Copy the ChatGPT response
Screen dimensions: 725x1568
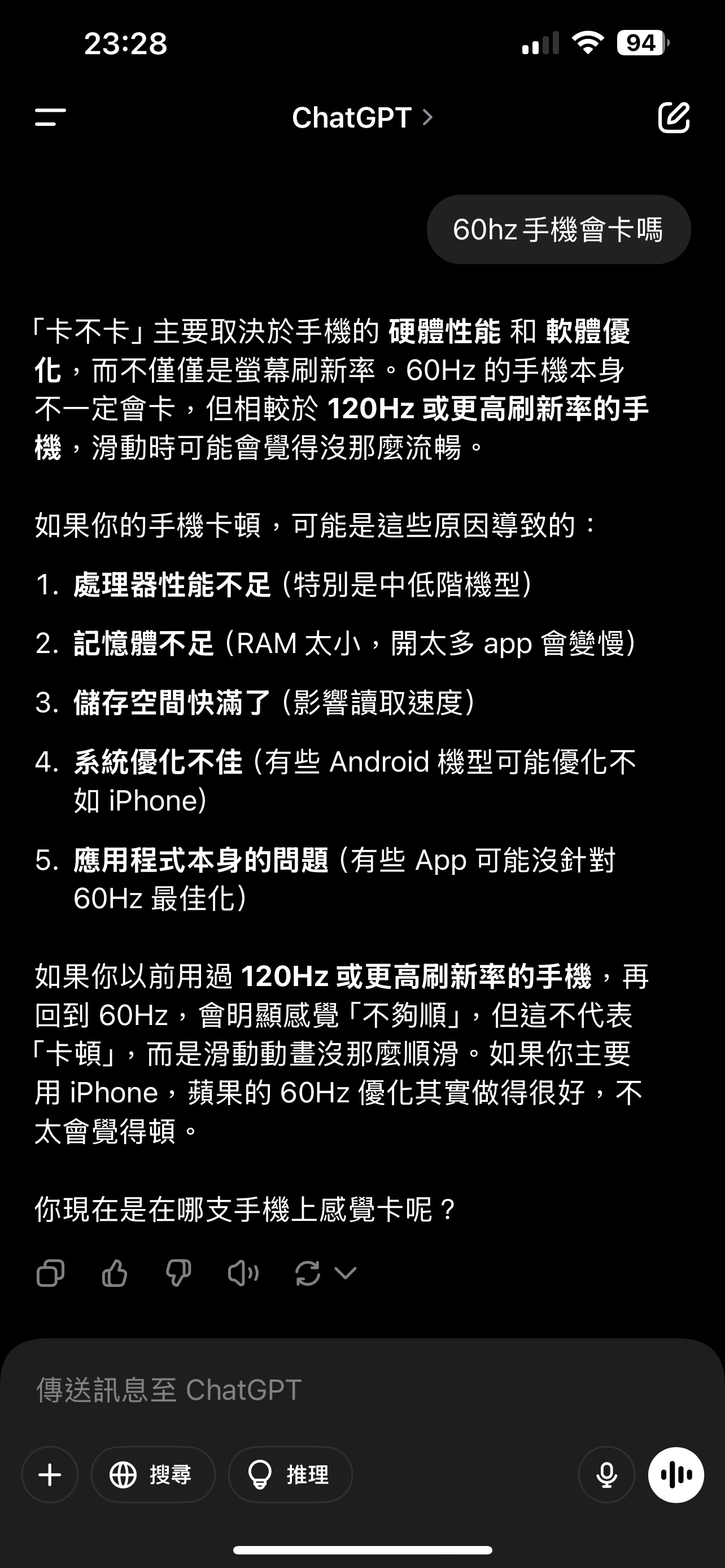pos(50,1273)
